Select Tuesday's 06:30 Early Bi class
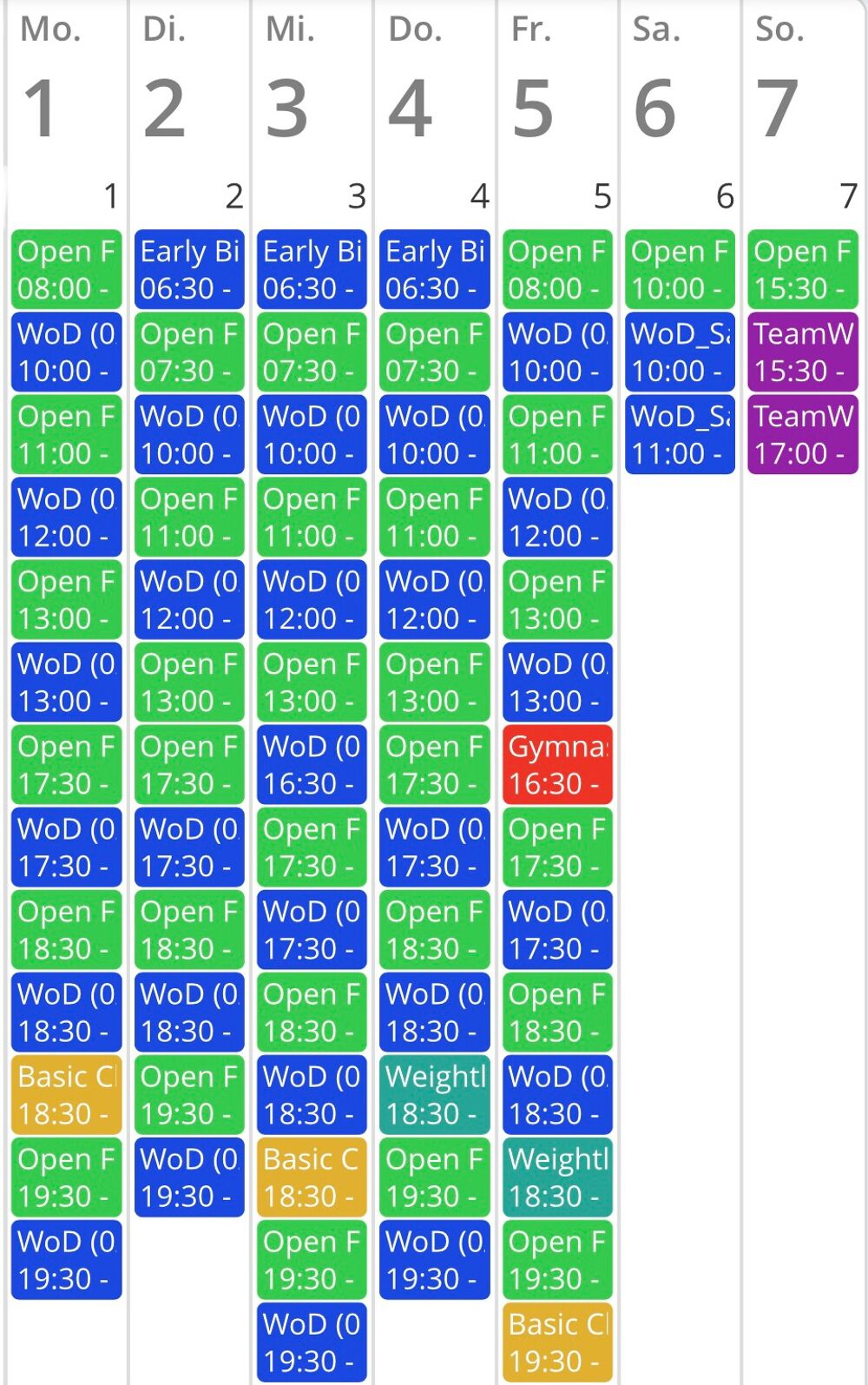This screenshot has height=1385, width=868. pyautogui.click(x=189, y=269)
